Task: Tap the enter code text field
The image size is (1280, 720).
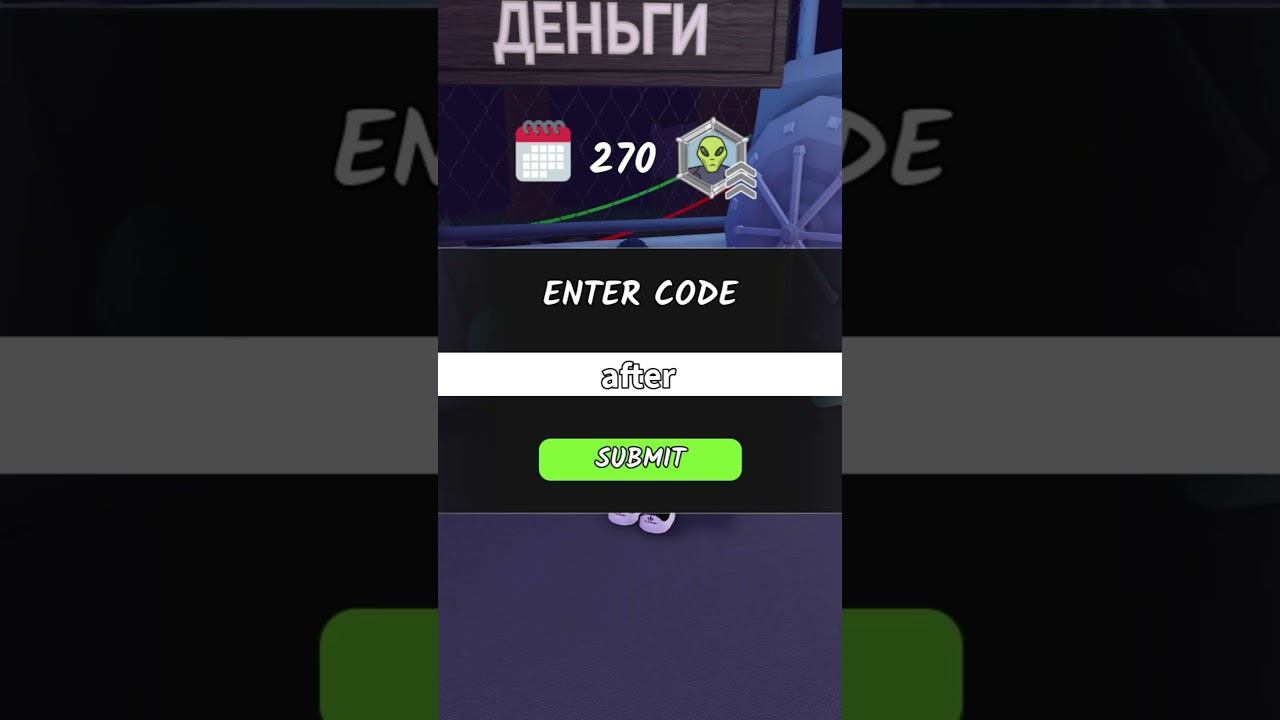Action: click(x=640, y=375)
